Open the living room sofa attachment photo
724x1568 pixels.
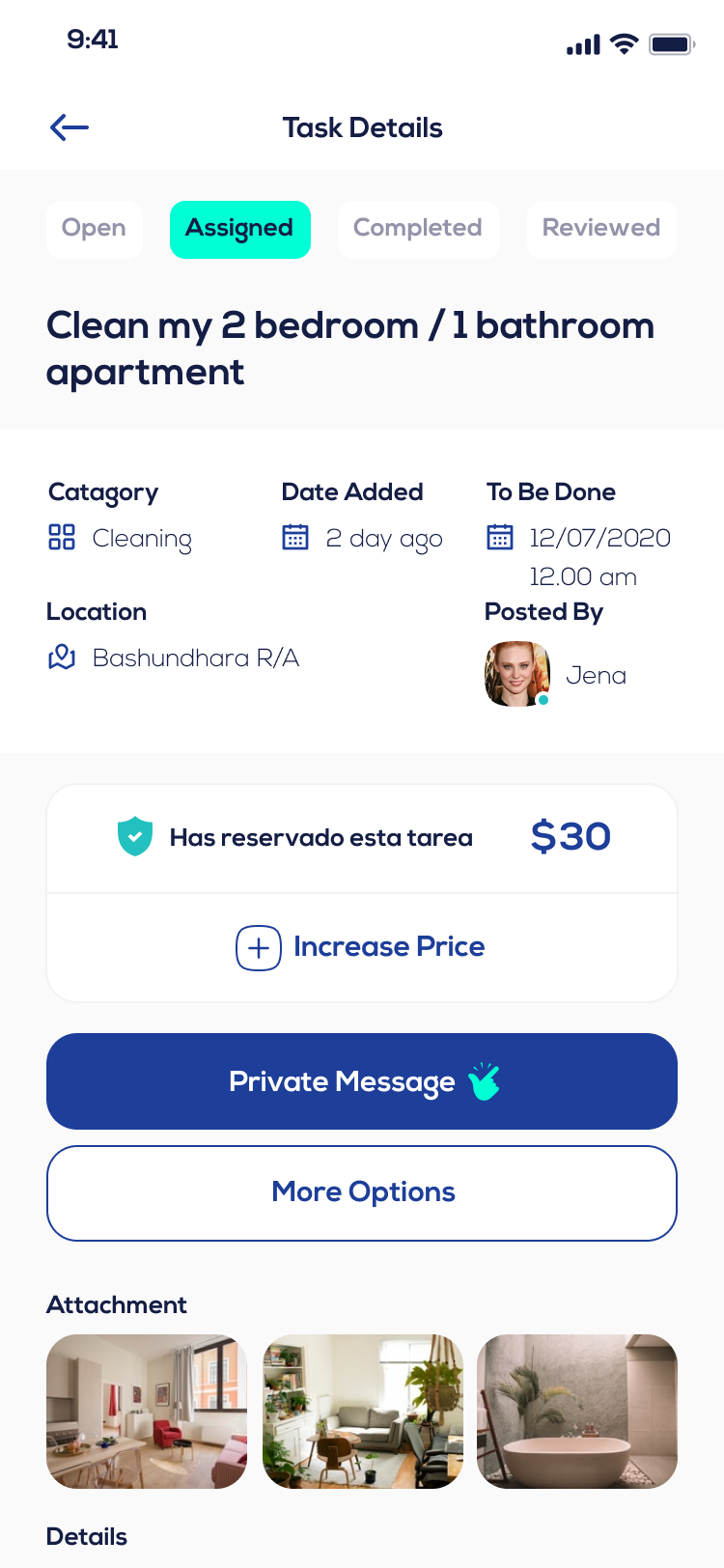click(363, 1412)
